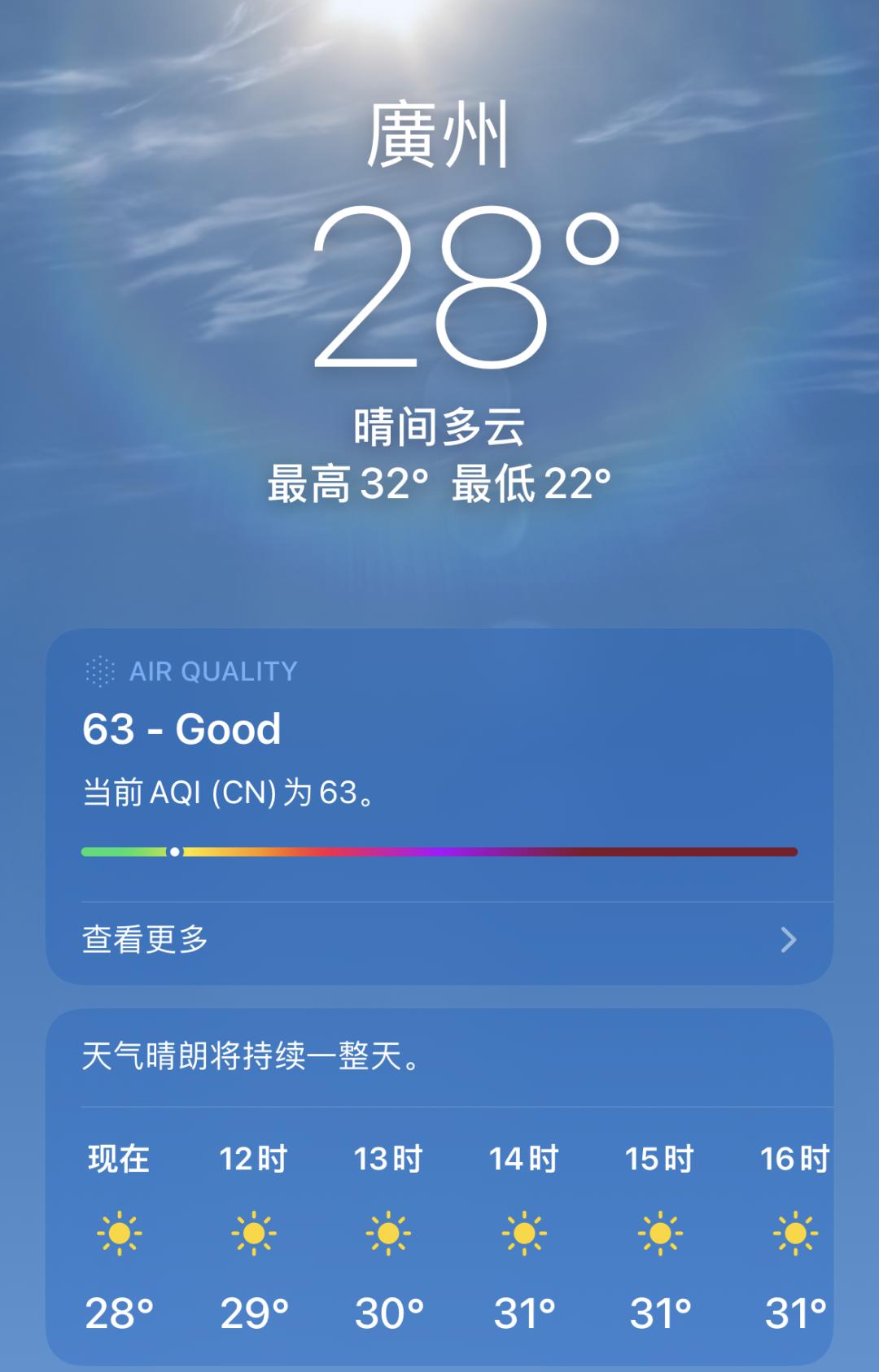Open the 16时 forecast entry
This screenshot has height=1372, width=879.
tap(796, 1234)
